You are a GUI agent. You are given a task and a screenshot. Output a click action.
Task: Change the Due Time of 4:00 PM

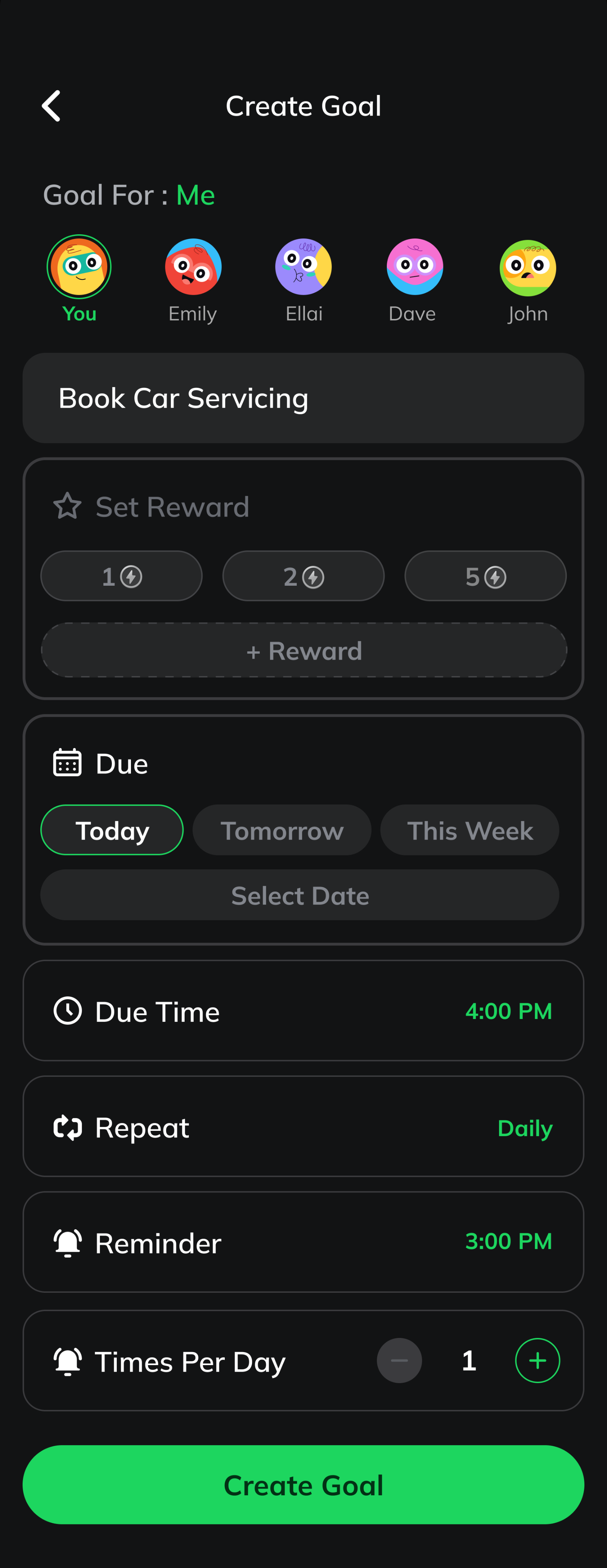click(x=508, y=1011)
